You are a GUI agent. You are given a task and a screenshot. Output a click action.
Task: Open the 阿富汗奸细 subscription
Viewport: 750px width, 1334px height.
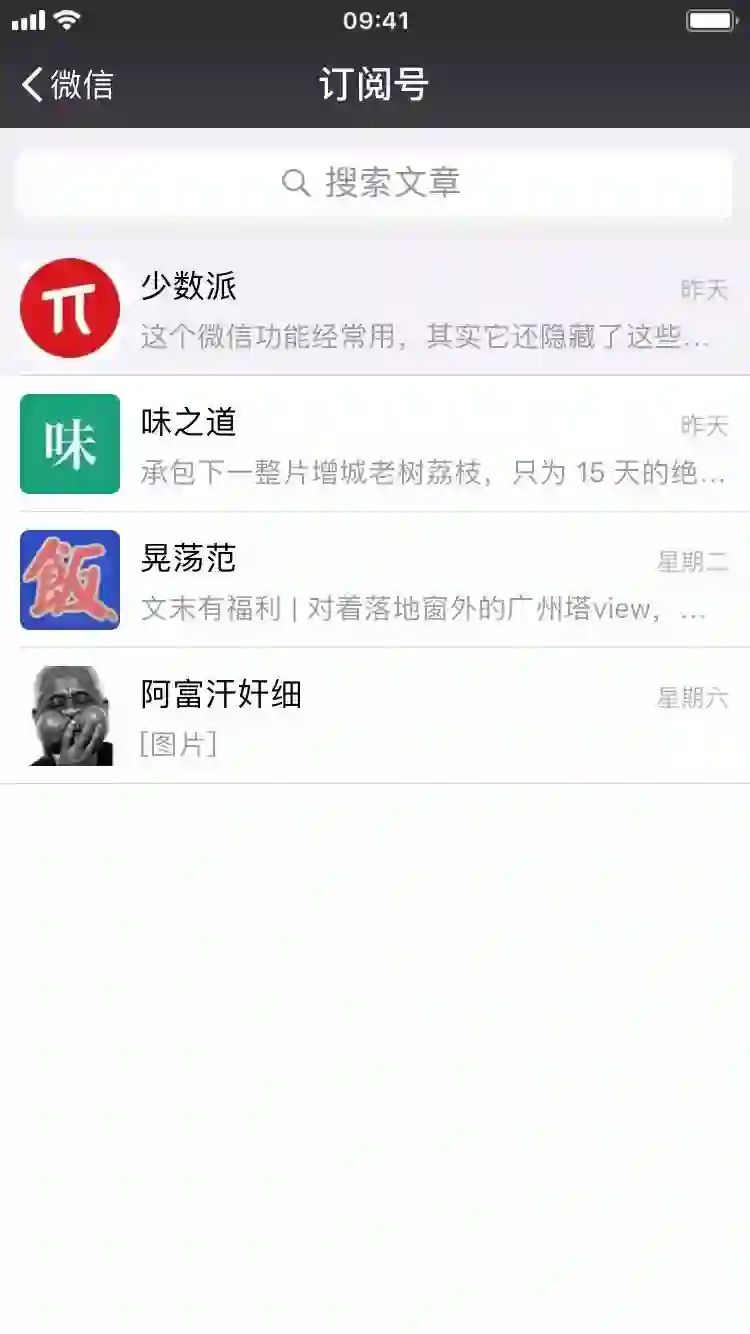[x=374, y=716]
